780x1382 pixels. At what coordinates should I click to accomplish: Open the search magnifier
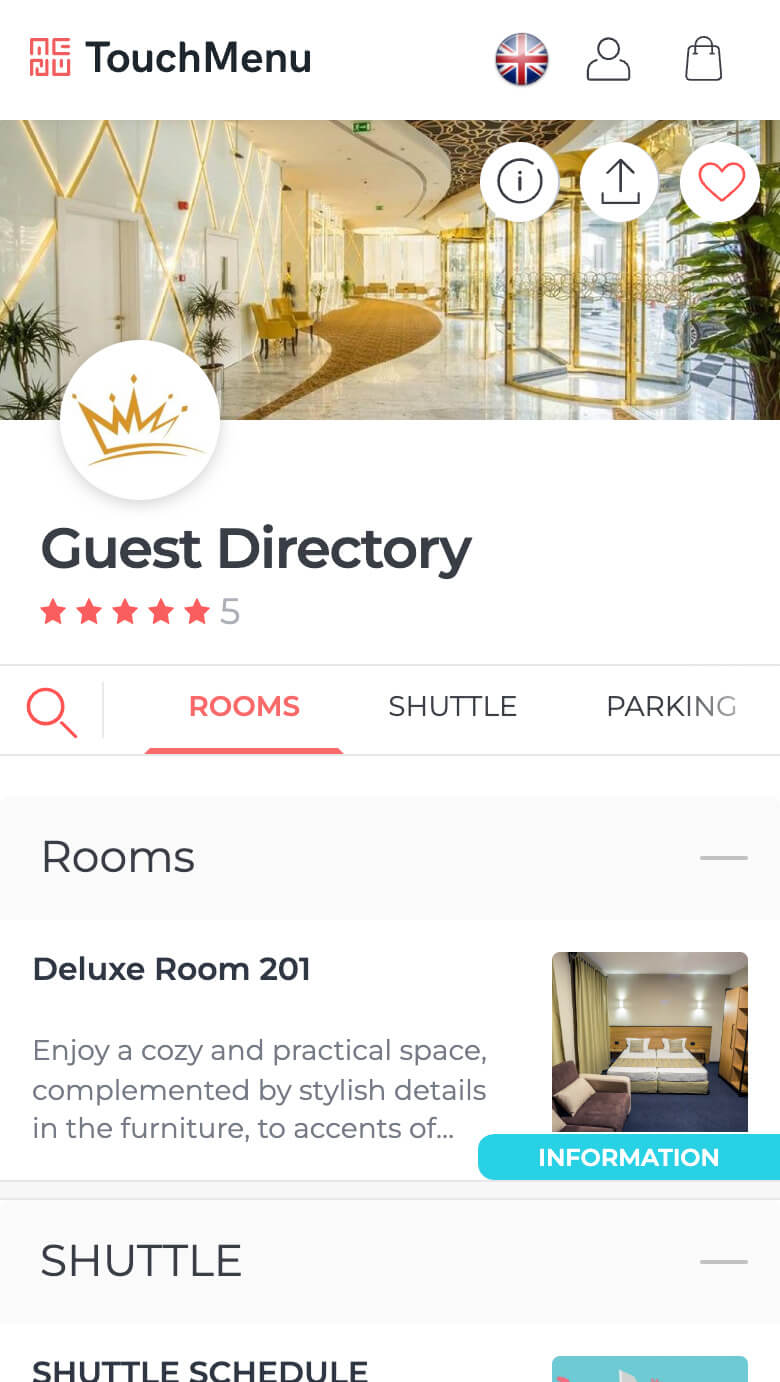[51, 711]
